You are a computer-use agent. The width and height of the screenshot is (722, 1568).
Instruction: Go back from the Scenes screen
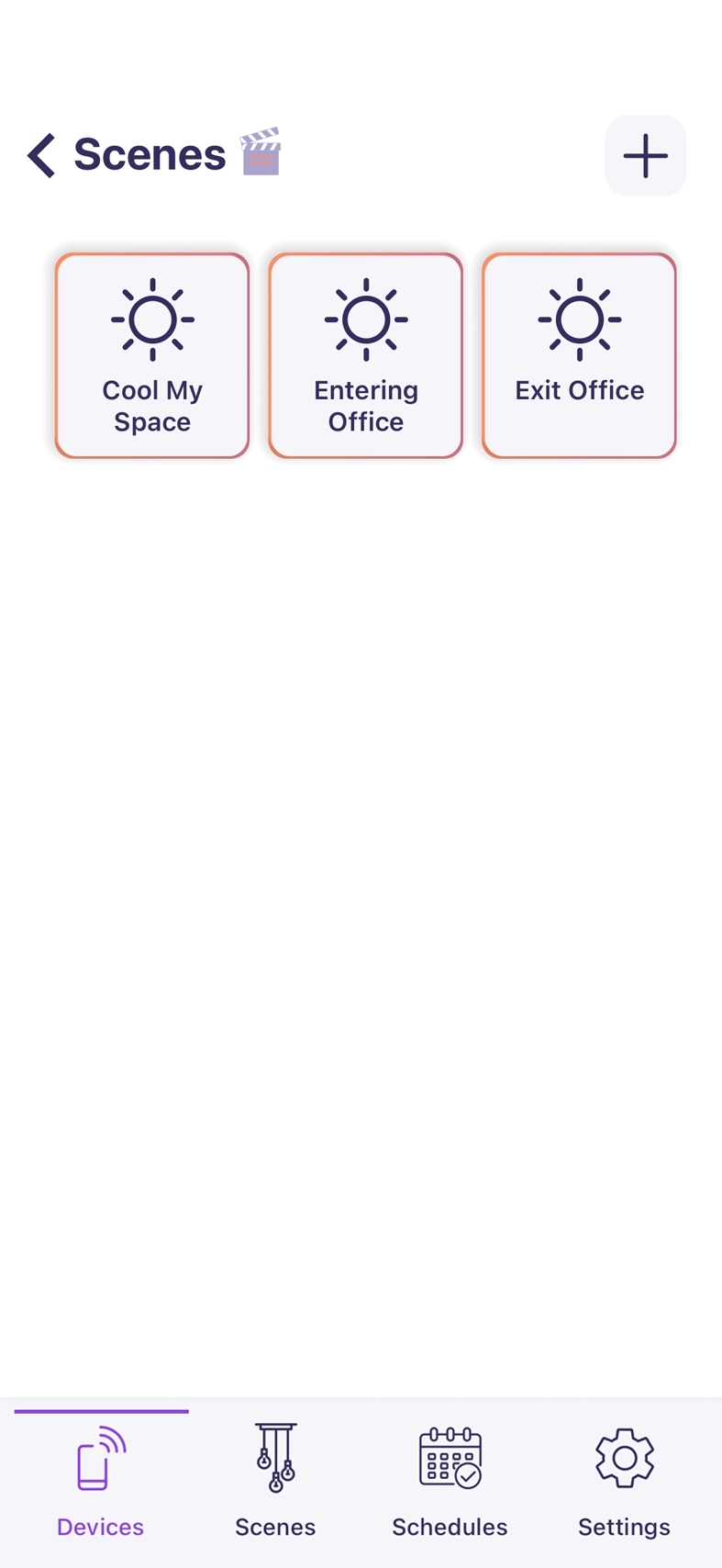pyautogui.click(x=42, y=155)
